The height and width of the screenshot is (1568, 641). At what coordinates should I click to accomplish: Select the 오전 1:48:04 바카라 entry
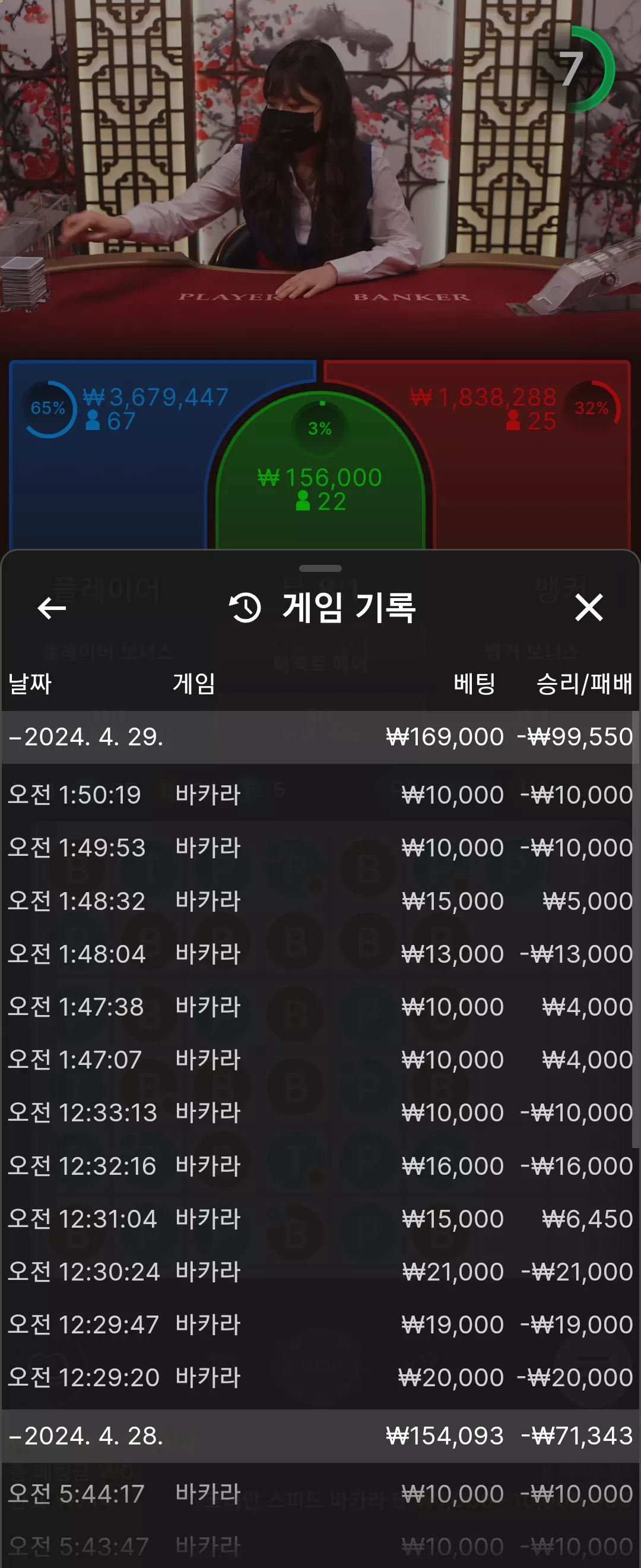pyautogui.click(x=320, y=953)
